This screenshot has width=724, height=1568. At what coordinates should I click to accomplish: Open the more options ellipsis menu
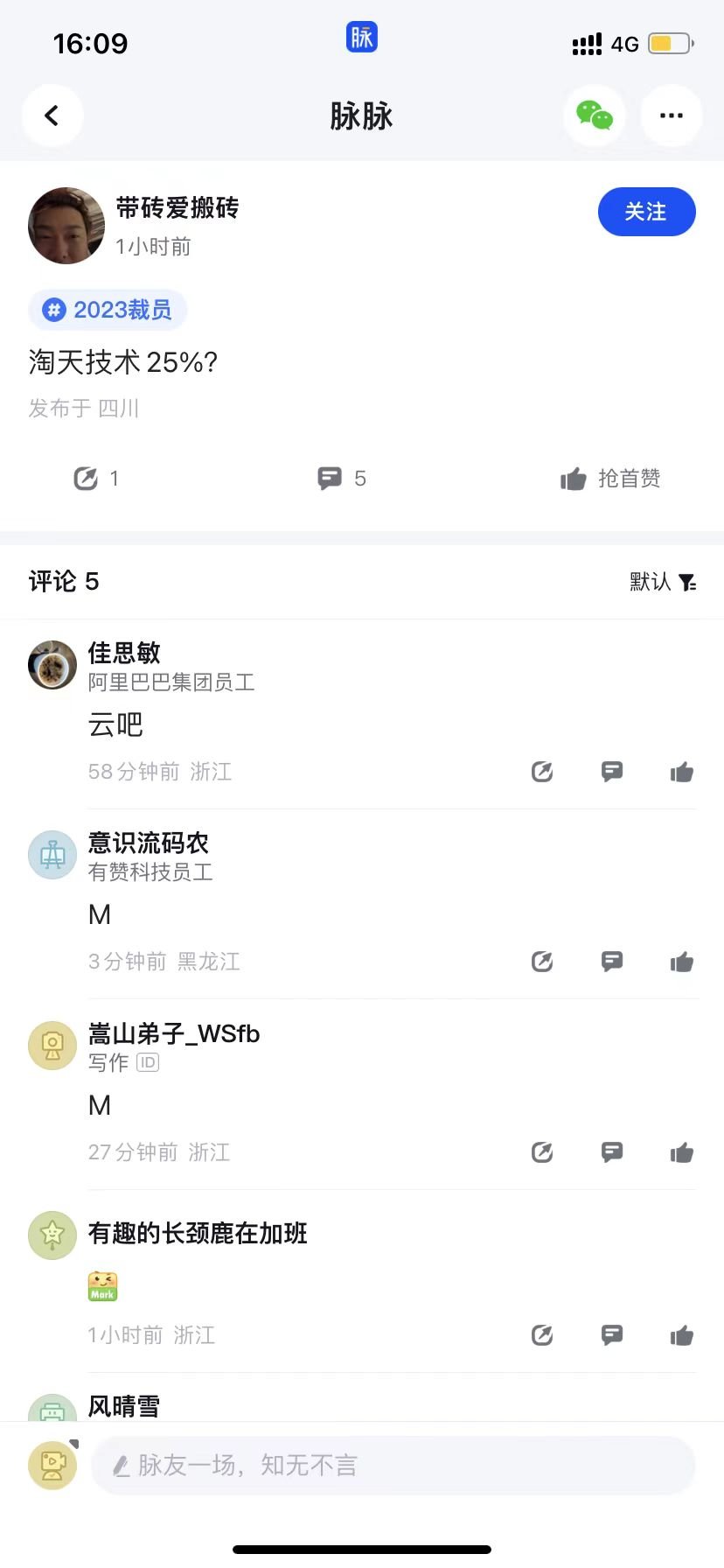(672, 115)
